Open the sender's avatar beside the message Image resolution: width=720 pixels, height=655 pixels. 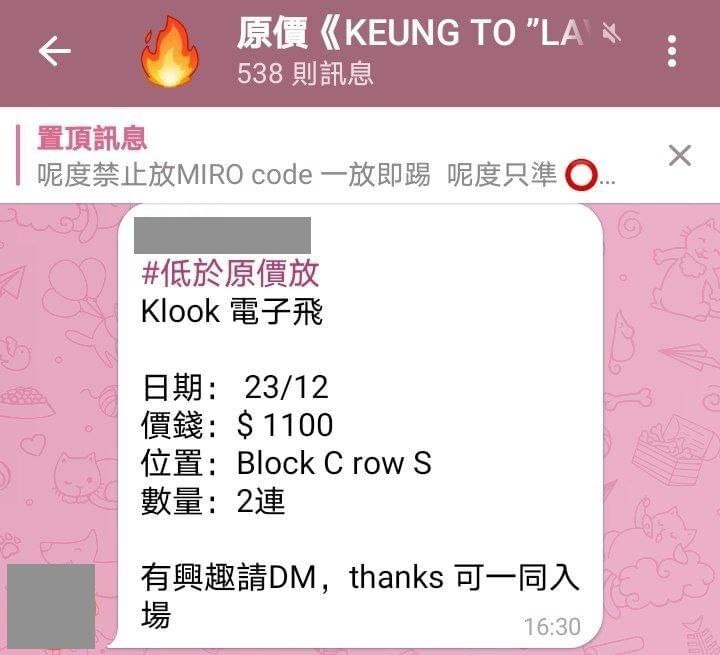(51, 605)
